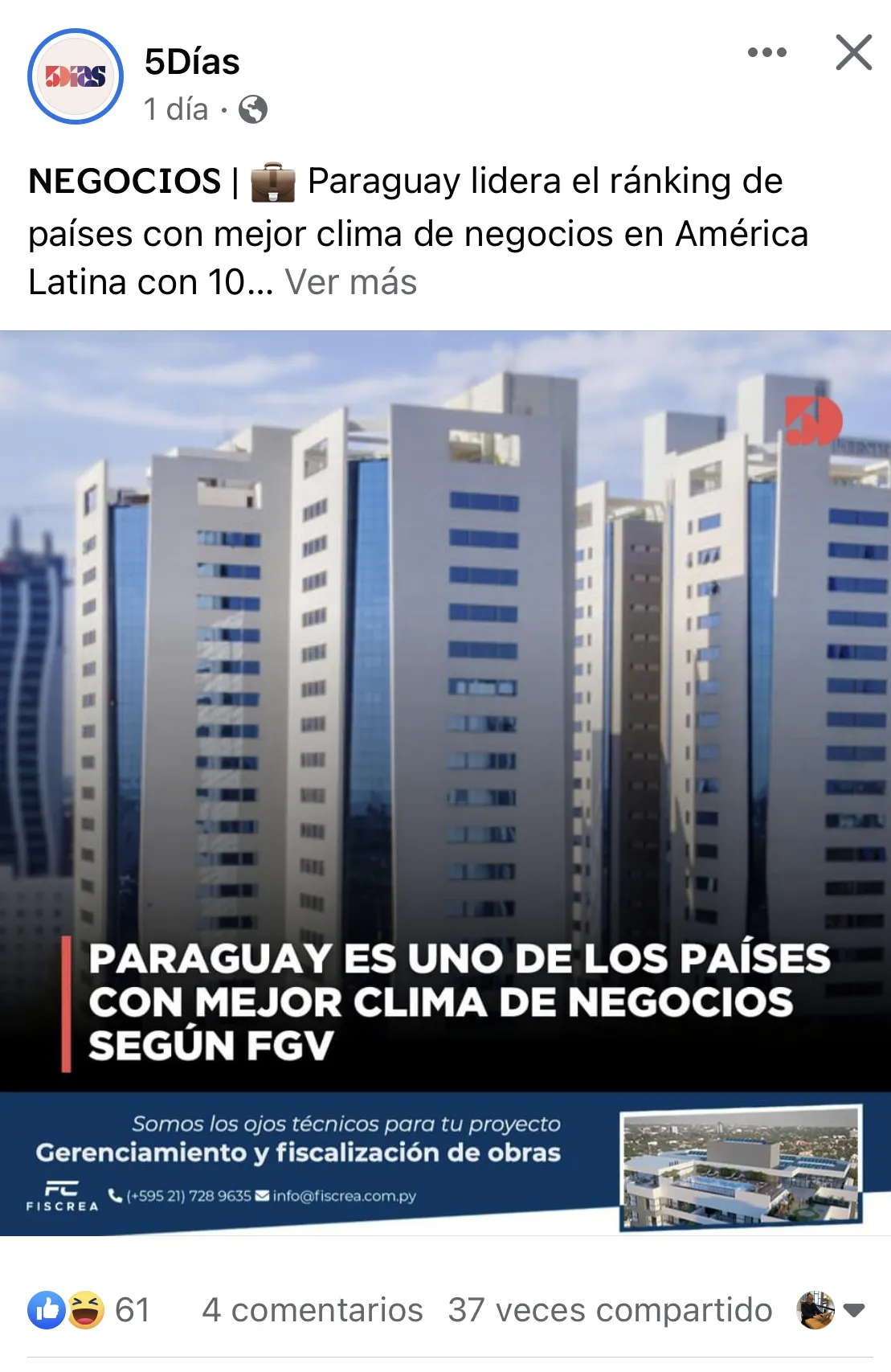Open the 5Días page profile picture
This screenshot has height=1372, width=891.
[x=76, y=76]
